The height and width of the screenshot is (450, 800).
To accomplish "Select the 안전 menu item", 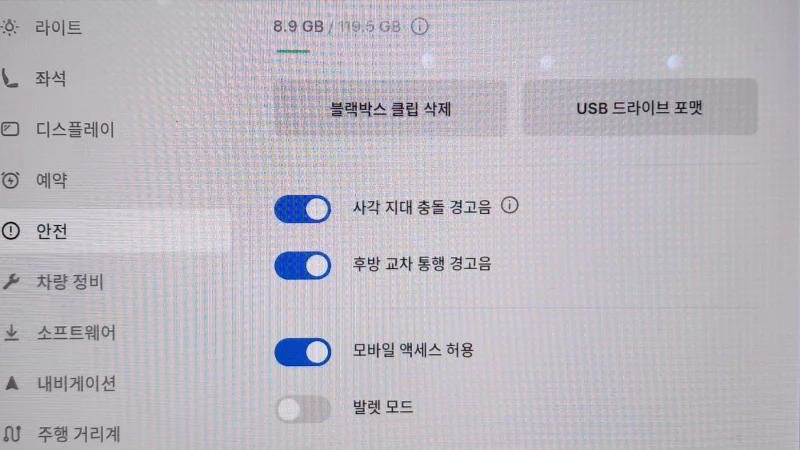I will coord(50,231).
